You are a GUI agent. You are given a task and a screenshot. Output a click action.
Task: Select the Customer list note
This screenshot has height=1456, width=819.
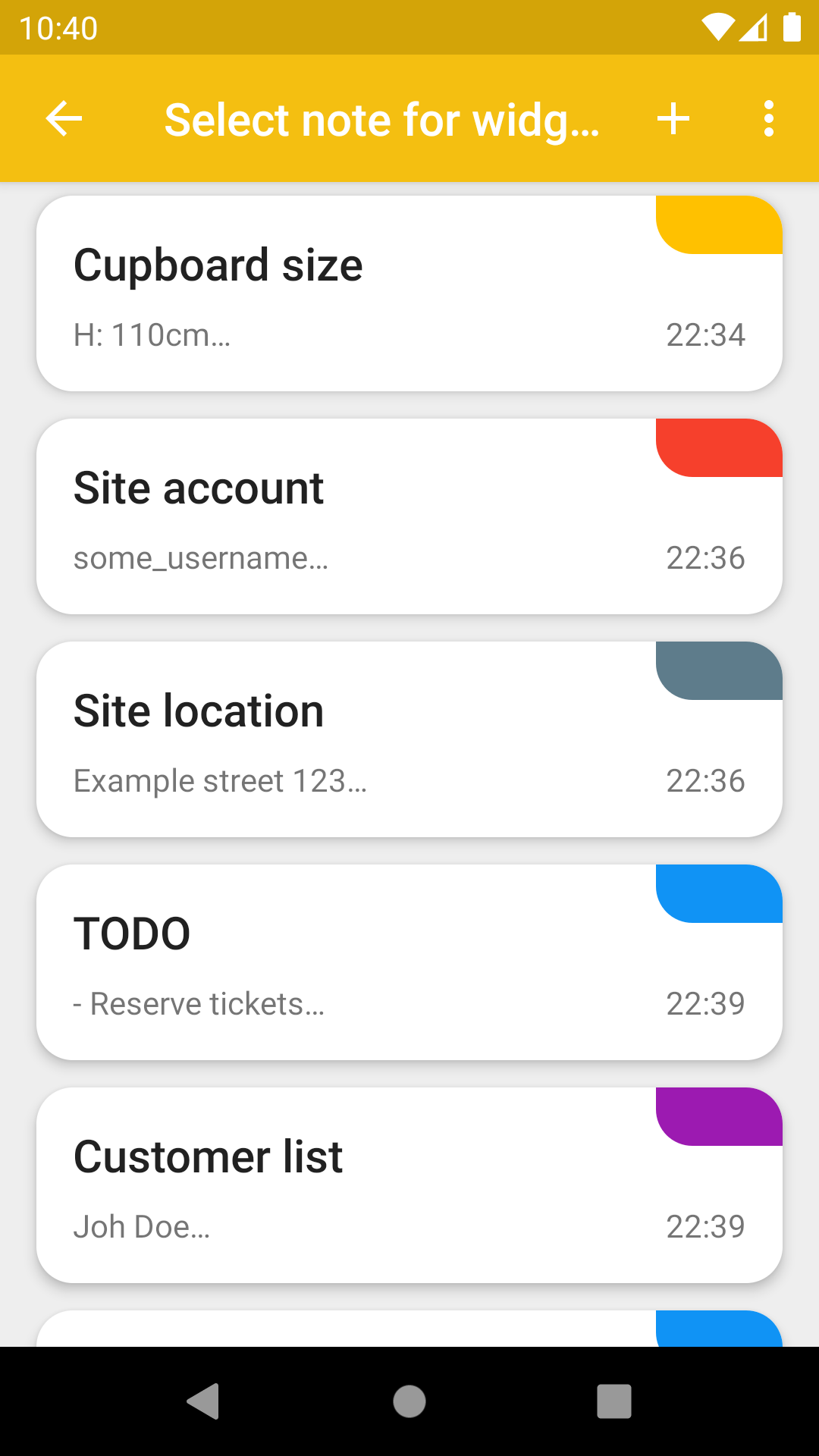(409, 1183)
